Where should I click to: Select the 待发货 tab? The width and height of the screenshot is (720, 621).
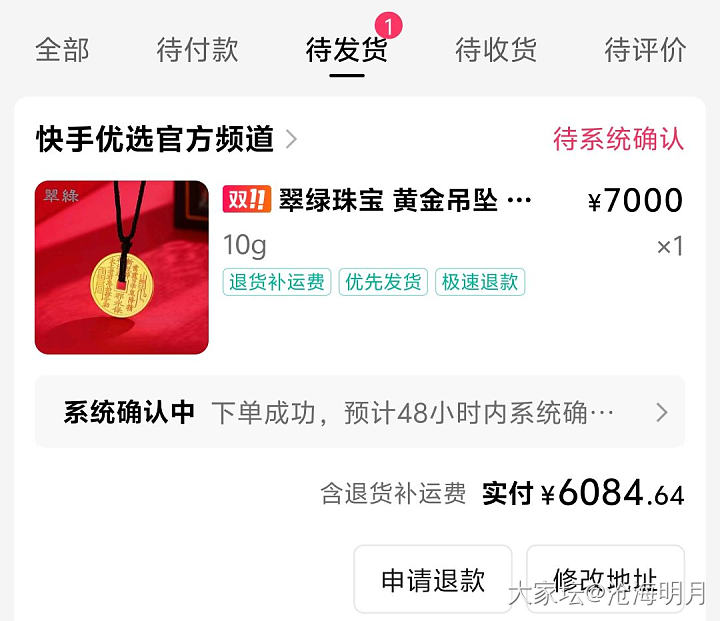click(x=346, y=49)
